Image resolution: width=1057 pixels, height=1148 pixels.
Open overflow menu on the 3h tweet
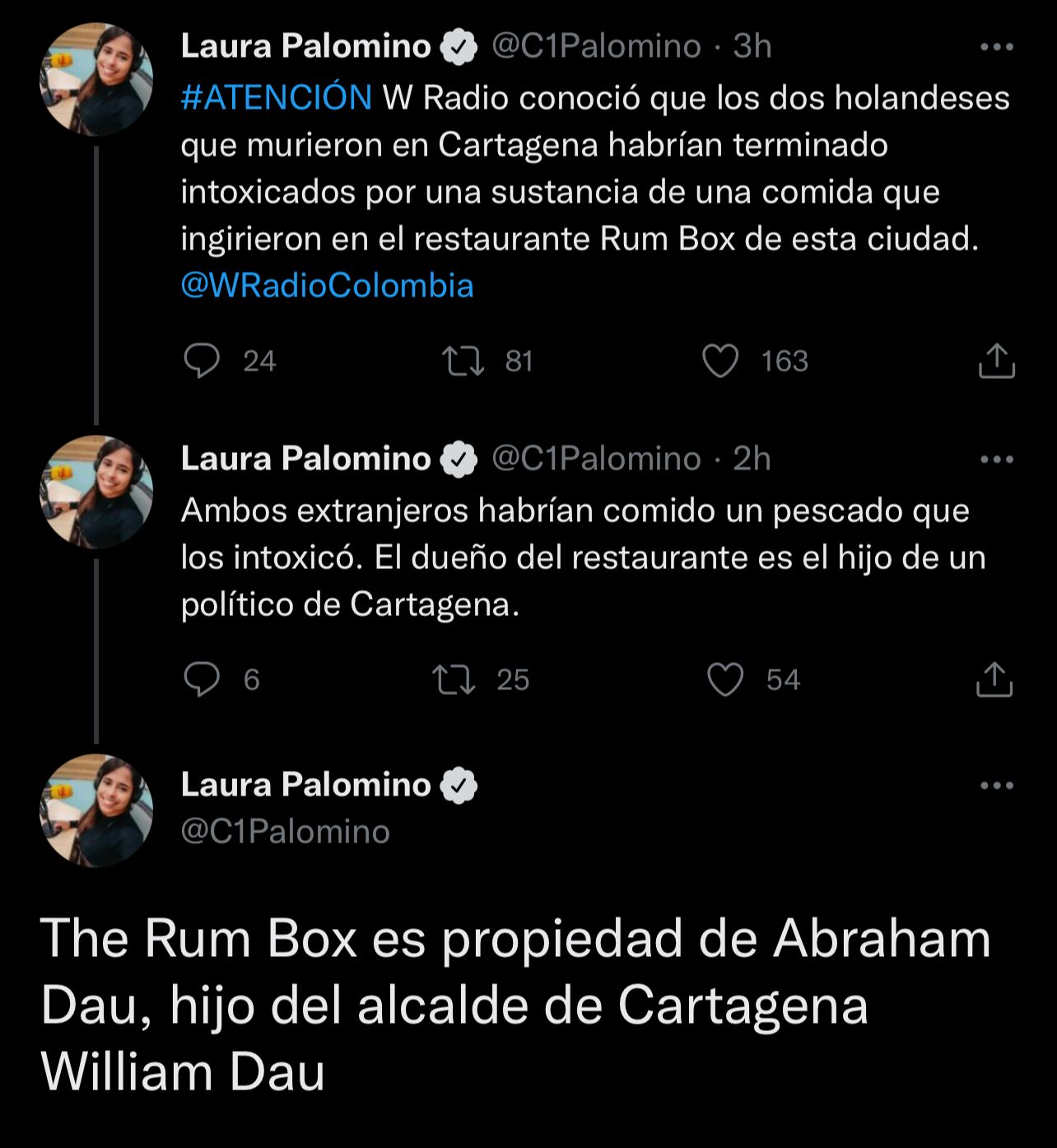click(996, 47)
